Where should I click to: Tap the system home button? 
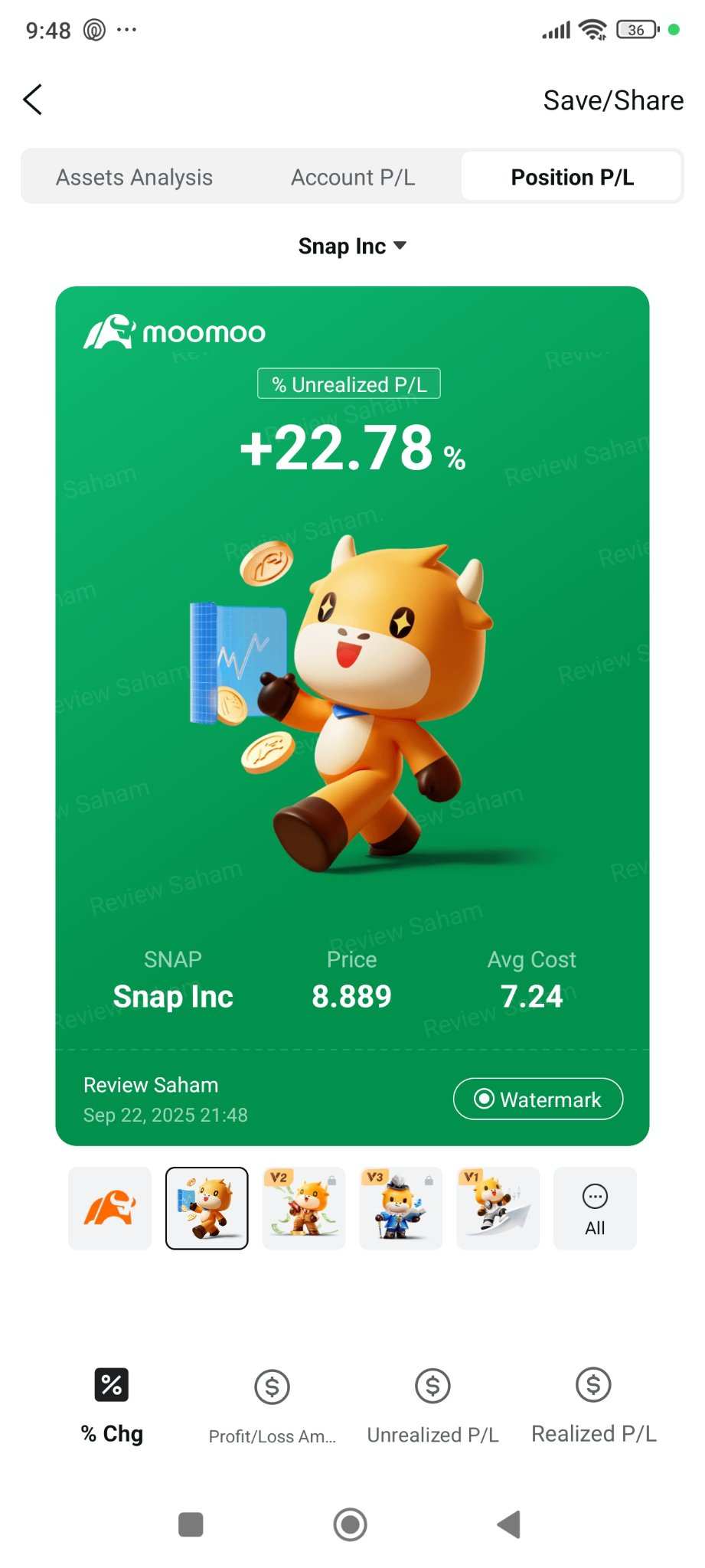click(351, 1524)
